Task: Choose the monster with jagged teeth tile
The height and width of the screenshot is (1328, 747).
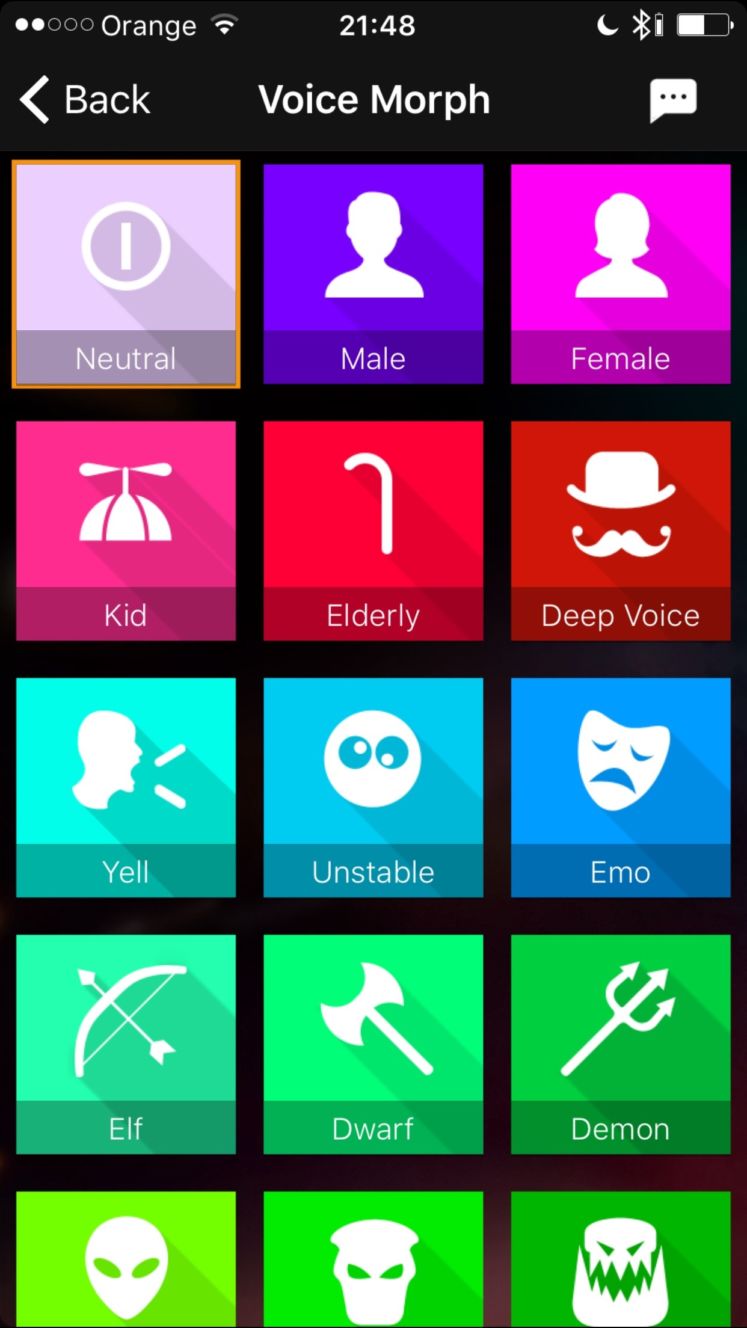Action: pos(621,1260)
